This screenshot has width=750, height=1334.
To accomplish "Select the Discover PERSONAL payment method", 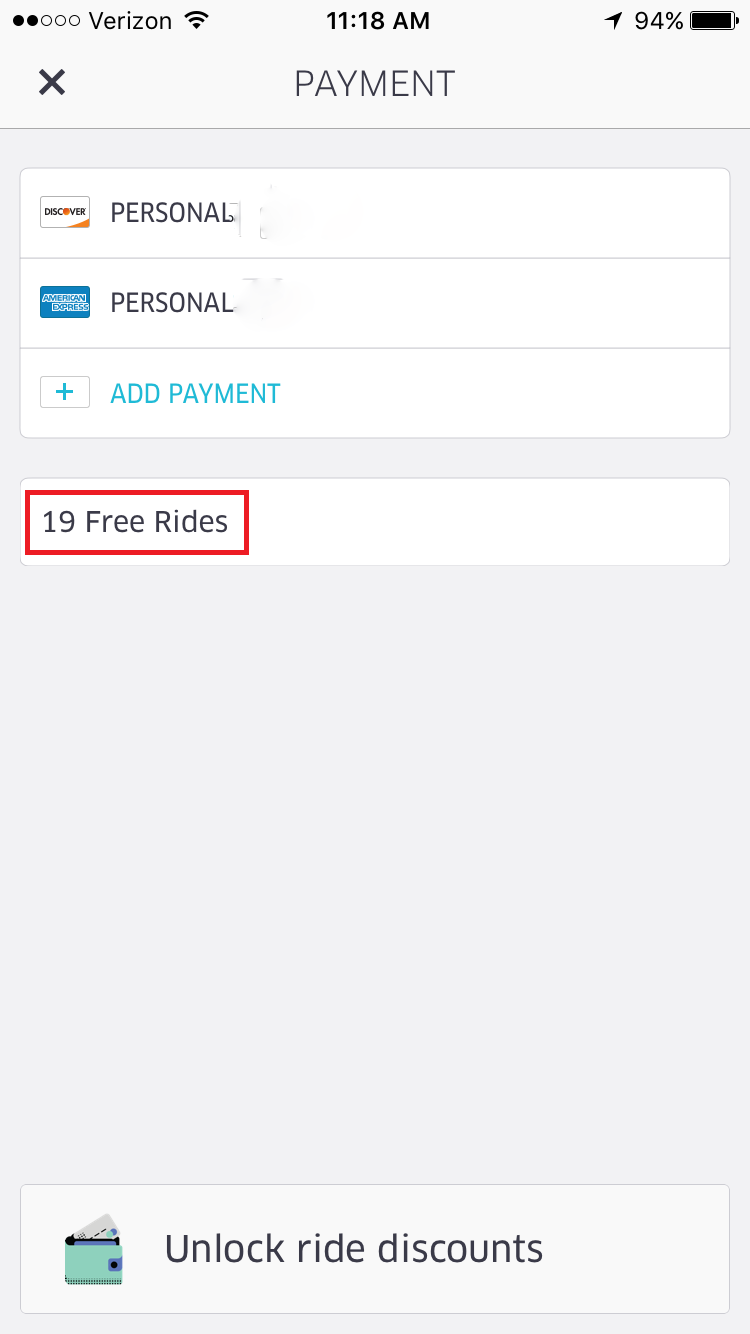I will tap(375, 212).
